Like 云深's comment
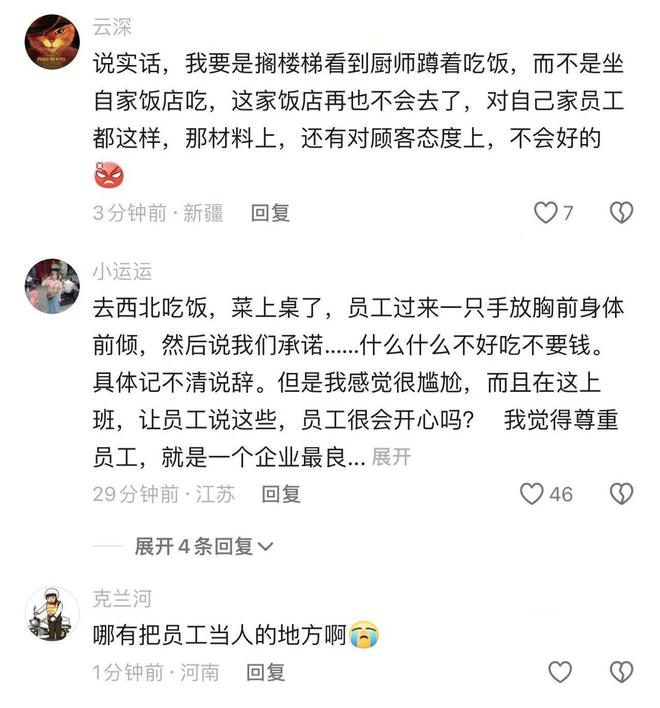 545,212
